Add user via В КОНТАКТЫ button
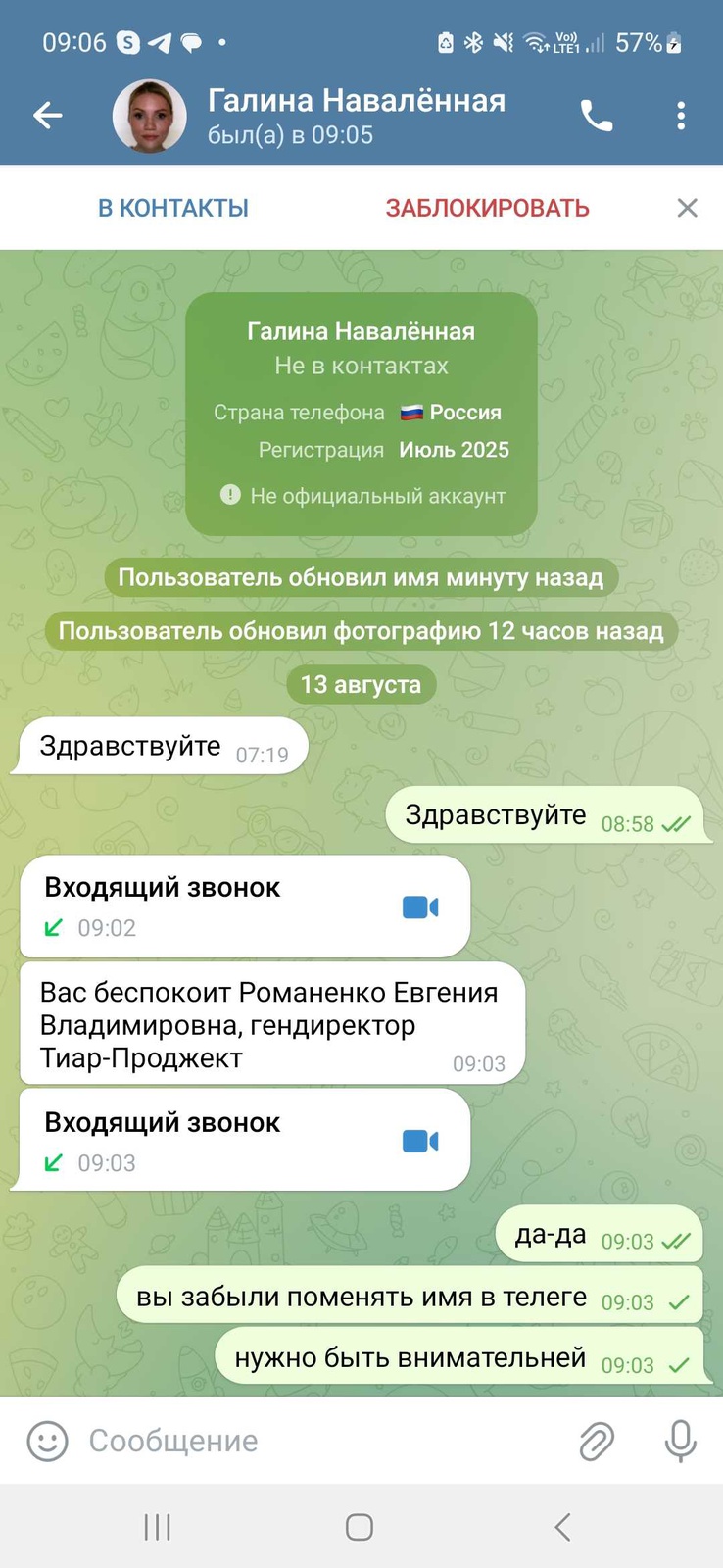 pos(173,208)
